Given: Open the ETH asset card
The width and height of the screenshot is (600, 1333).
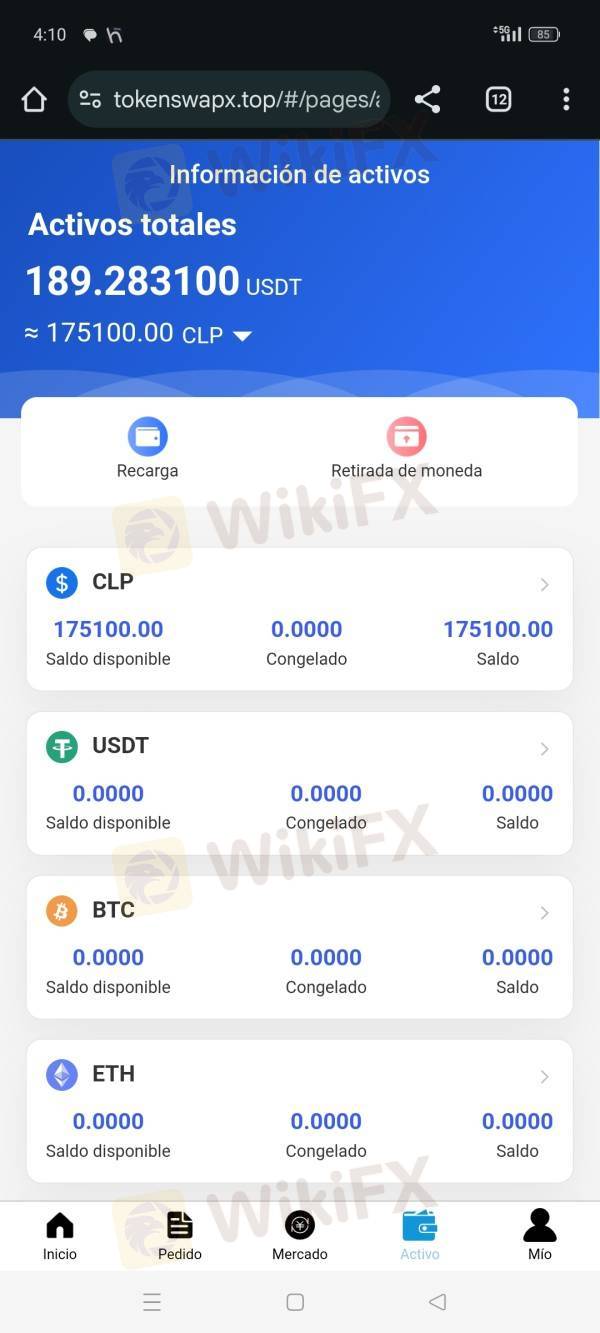Looking at the screenshot, I should coord(300,1111).
